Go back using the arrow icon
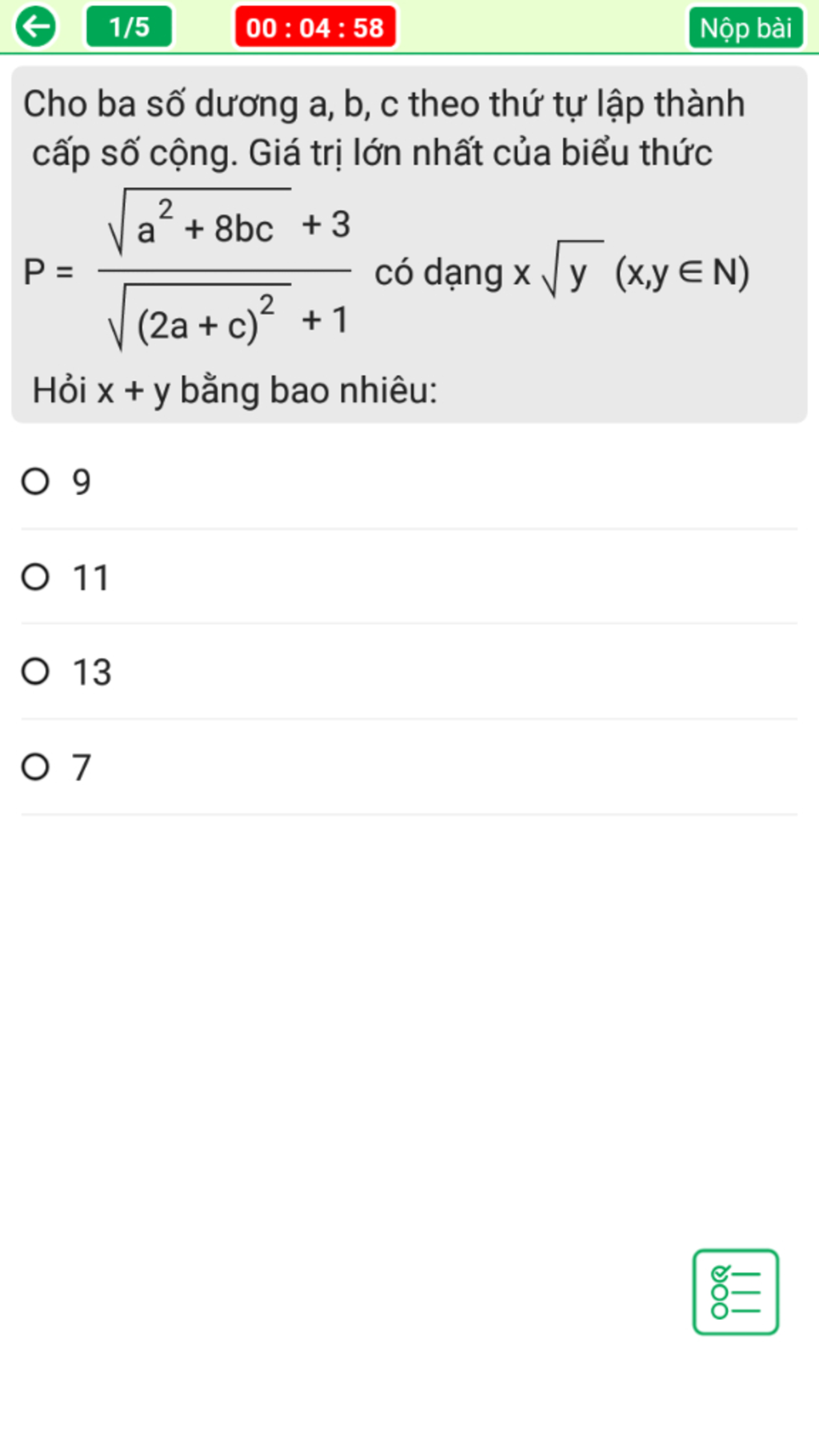 (36, 27)
